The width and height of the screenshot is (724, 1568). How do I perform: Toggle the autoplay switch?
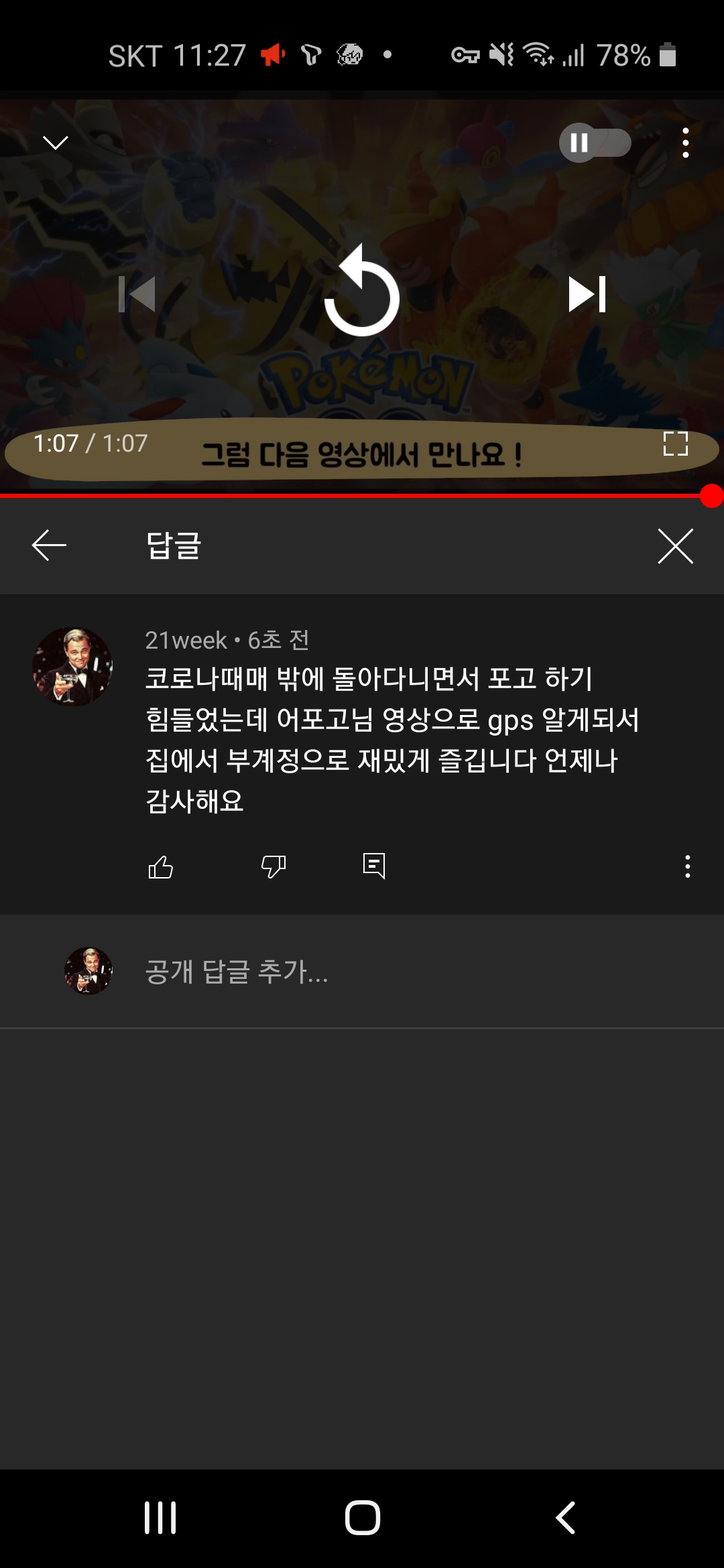595,143
